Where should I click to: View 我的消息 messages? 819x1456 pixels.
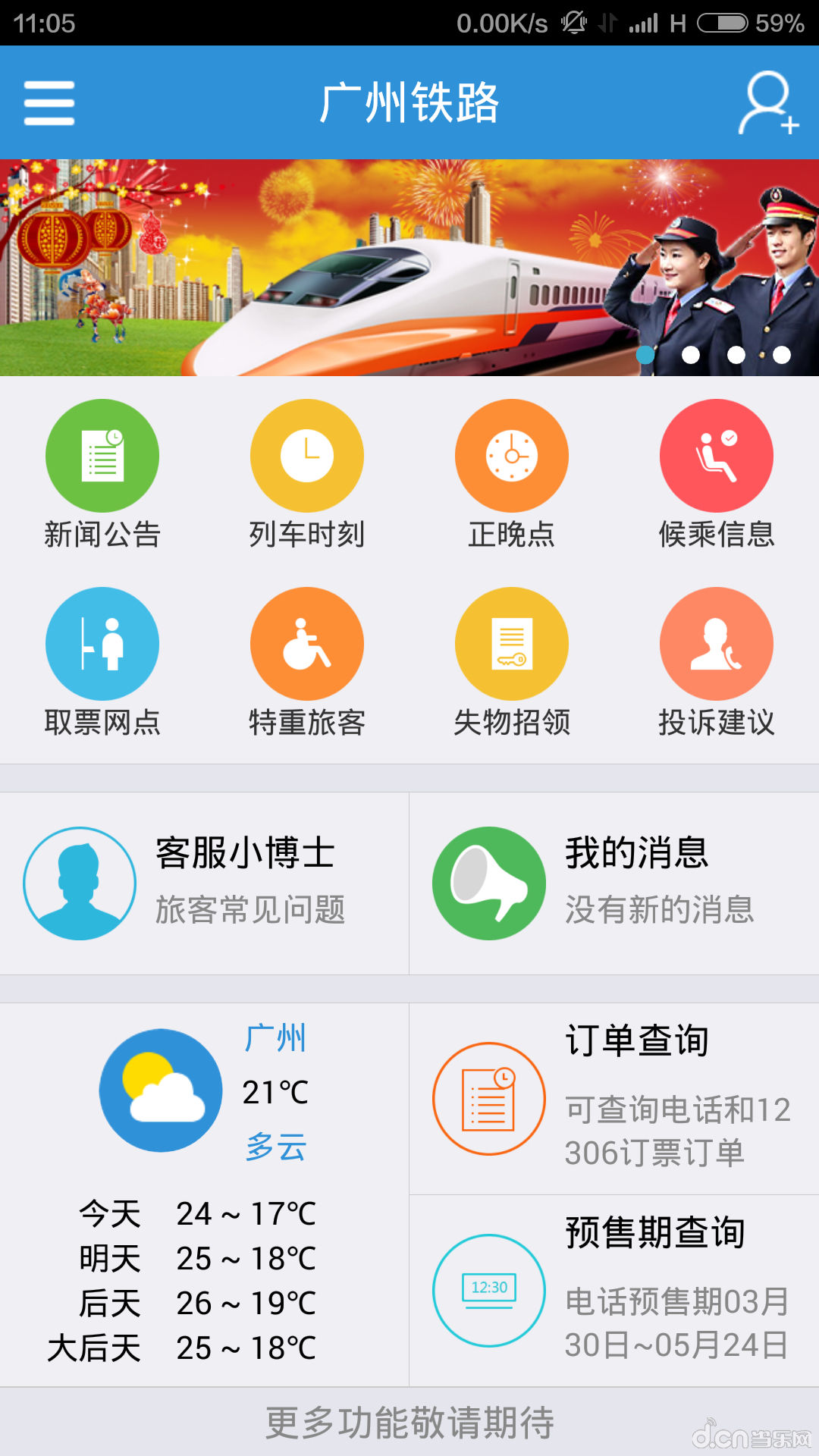pos(614,883)
